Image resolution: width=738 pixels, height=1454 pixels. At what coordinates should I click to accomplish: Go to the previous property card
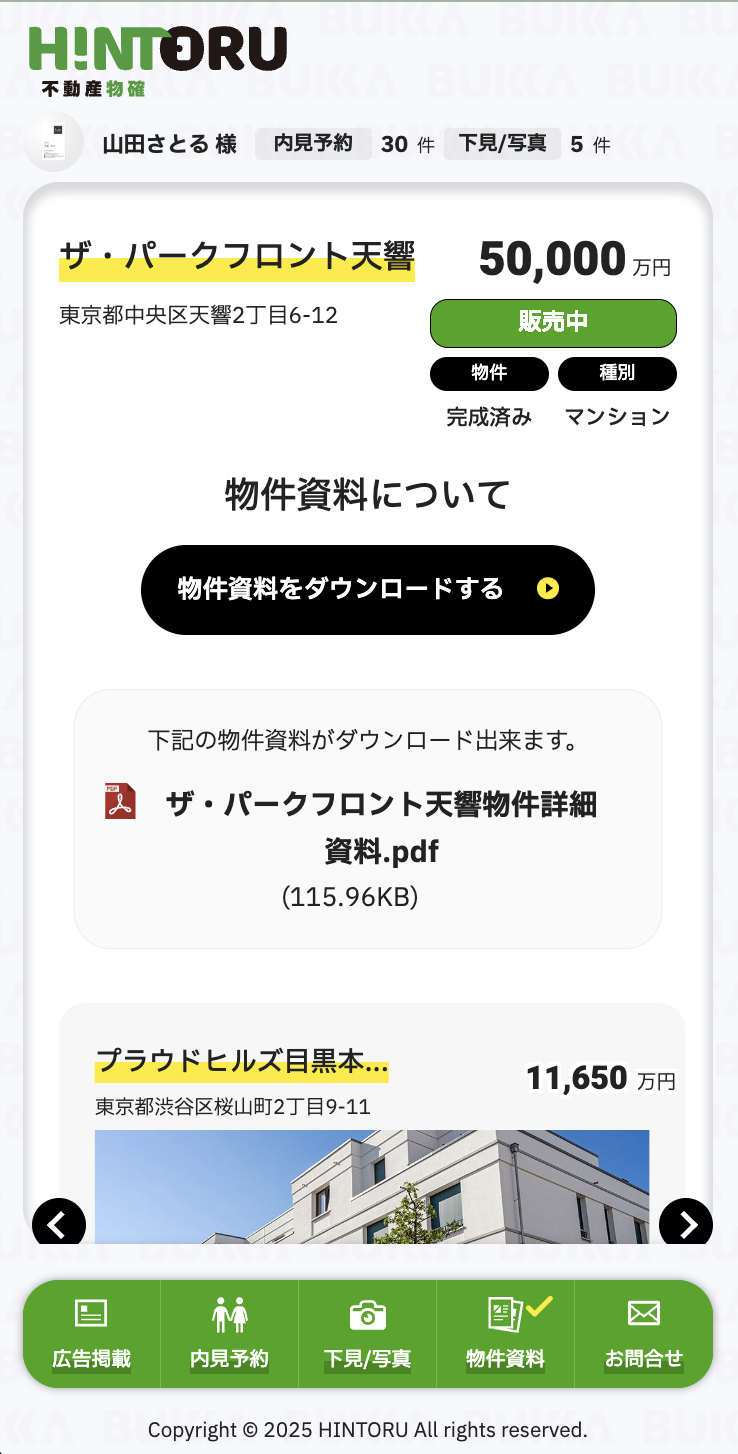[59, 1224]
